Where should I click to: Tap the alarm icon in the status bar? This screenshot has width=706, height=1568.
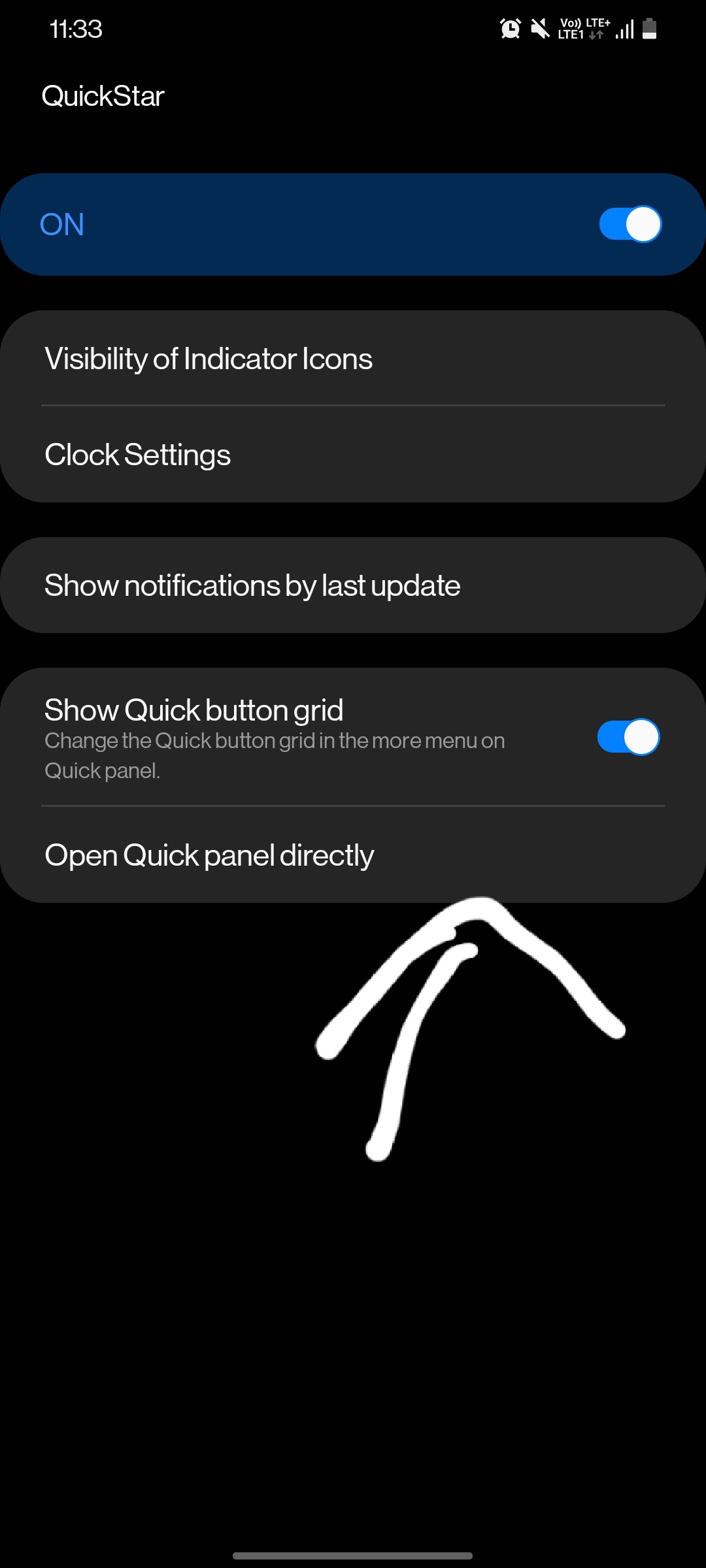coord(510,29)
